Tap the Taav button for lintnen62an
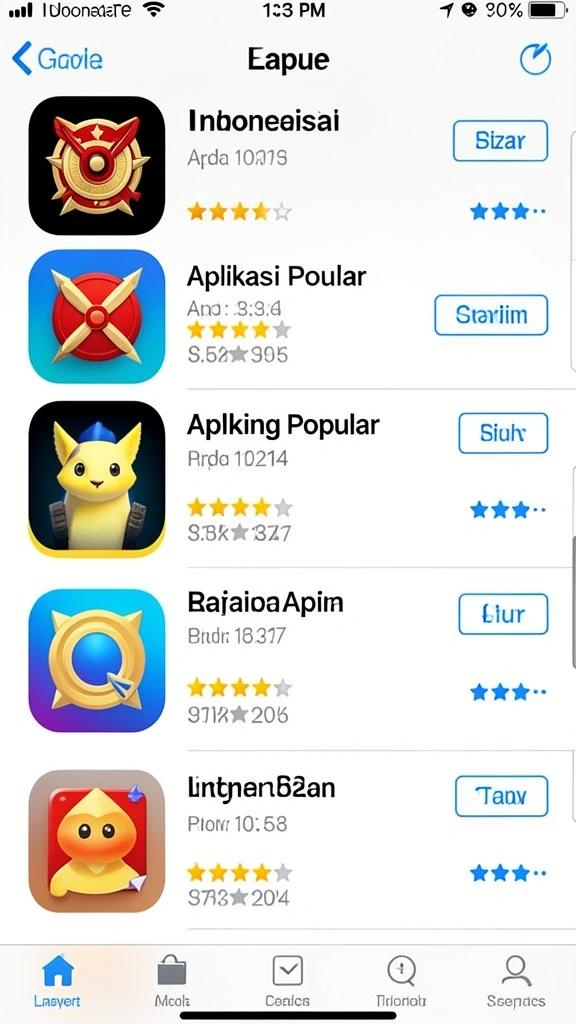576x1024 pixels. pyautogui.click(x=502, y=796)
